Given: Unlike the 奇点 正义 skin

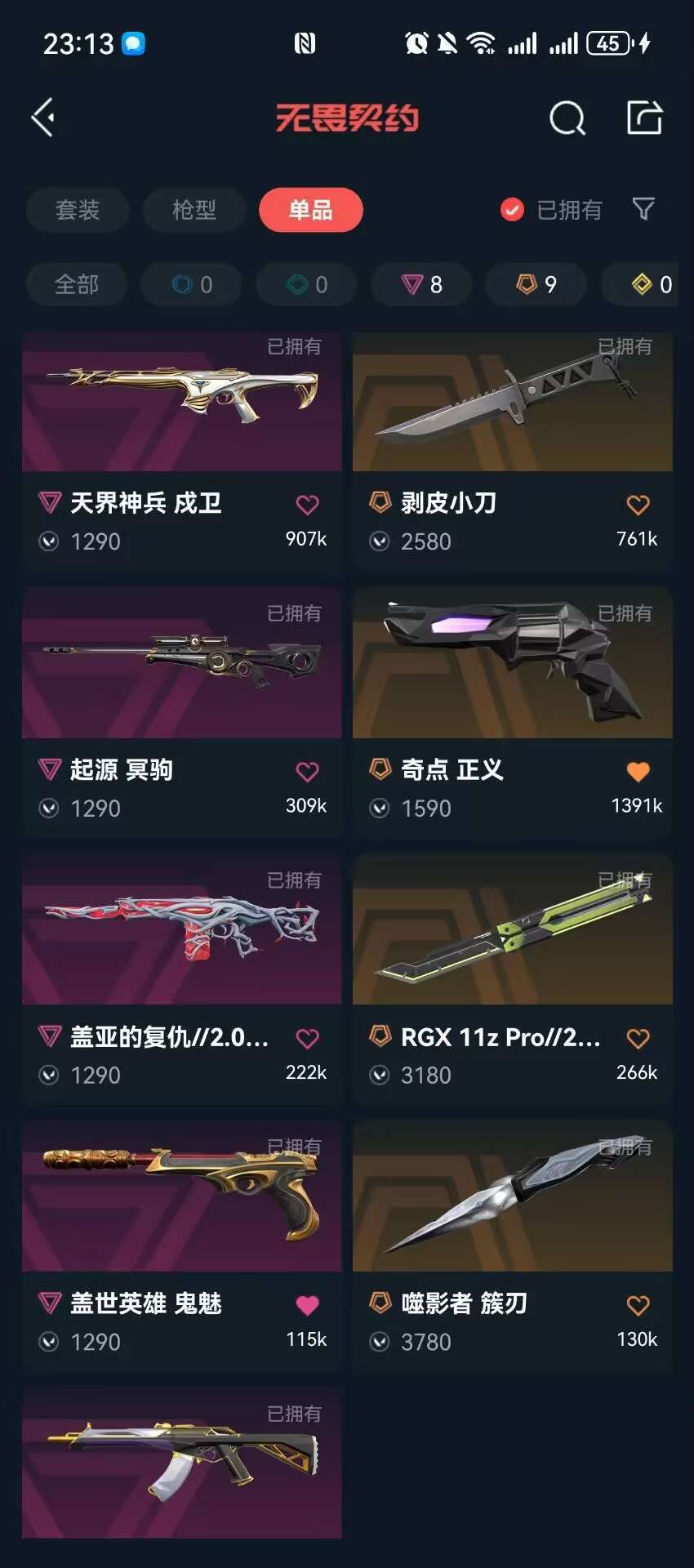Looking at the screenshot, I should coord(638,772).
